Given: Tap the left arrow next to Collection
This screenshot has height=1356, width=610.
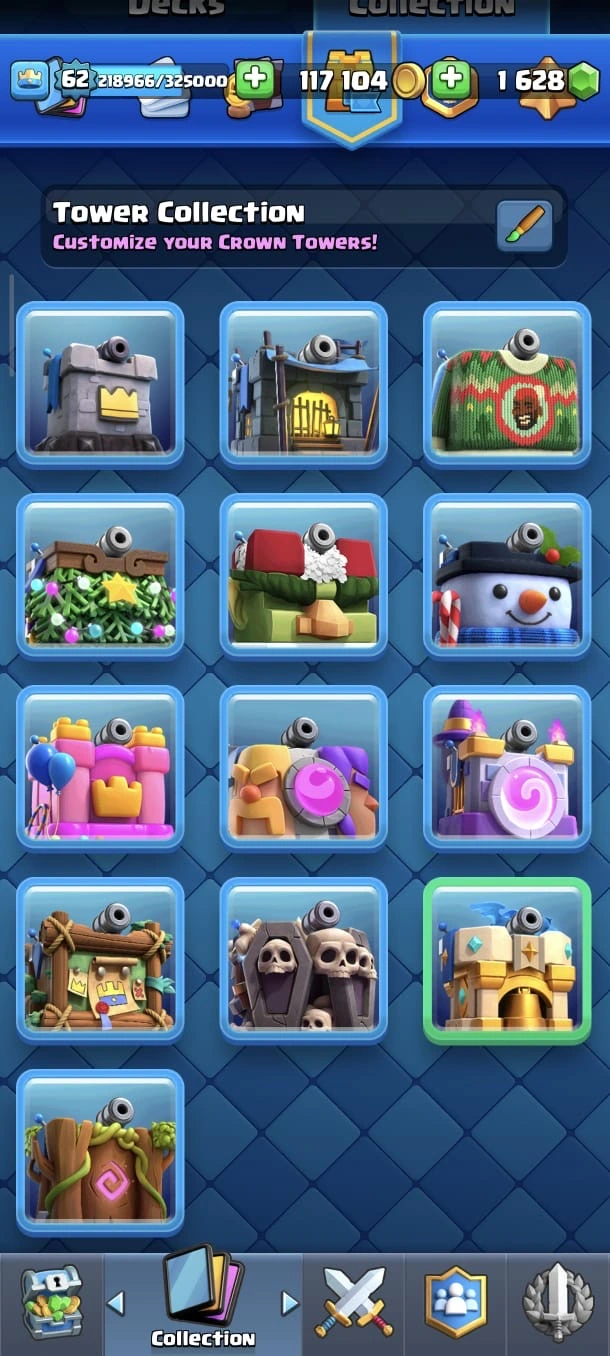Looking at the screenshot, I should (116, 1303).
